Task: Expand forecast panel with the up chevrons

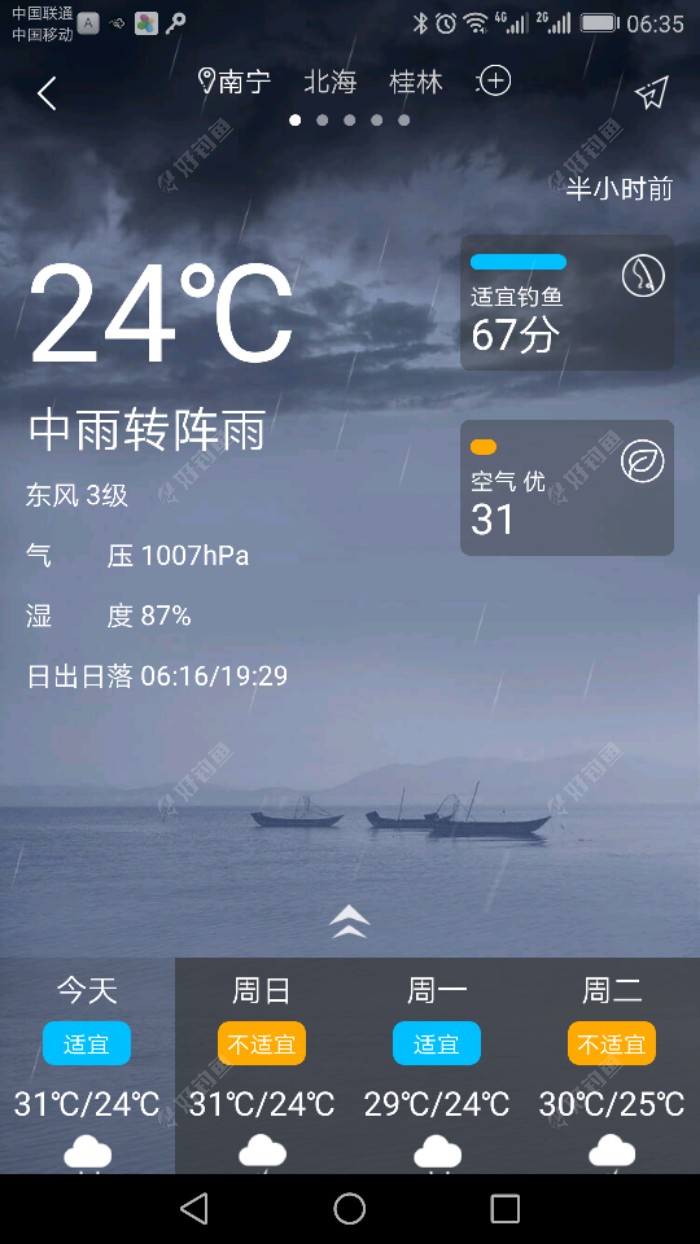Action: (x=349, y=921)
